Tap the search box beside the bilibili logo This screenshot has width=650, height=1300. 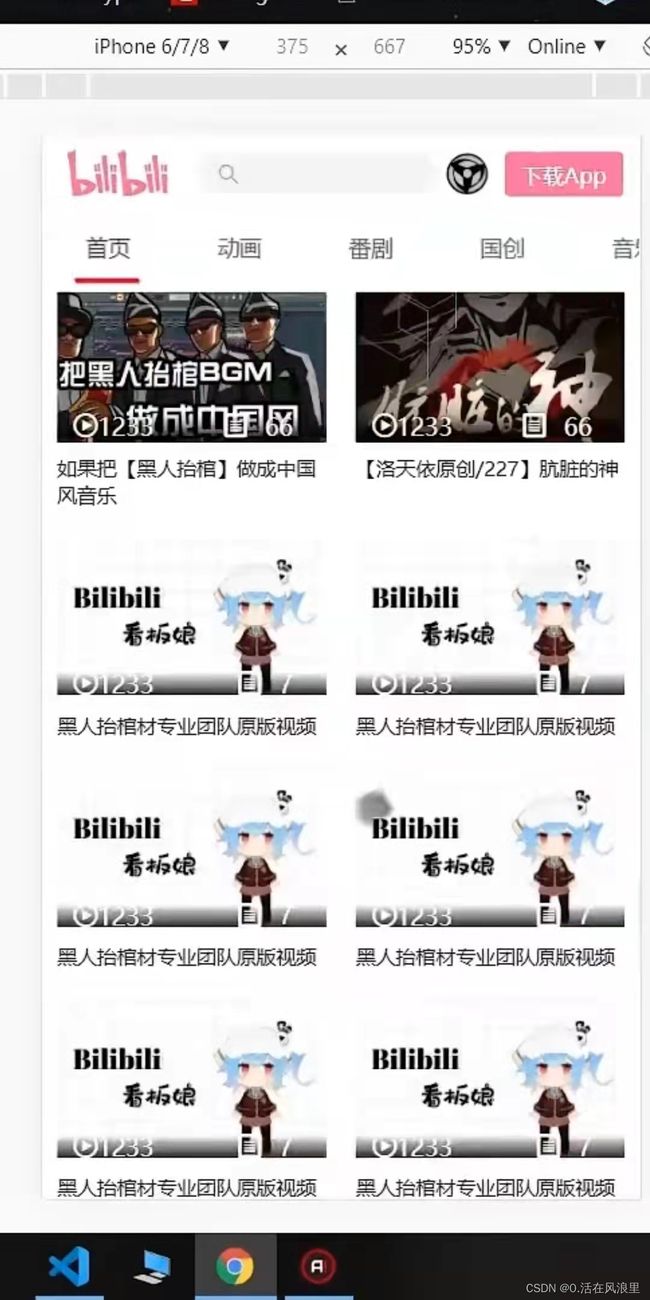(x=318, y=174)
